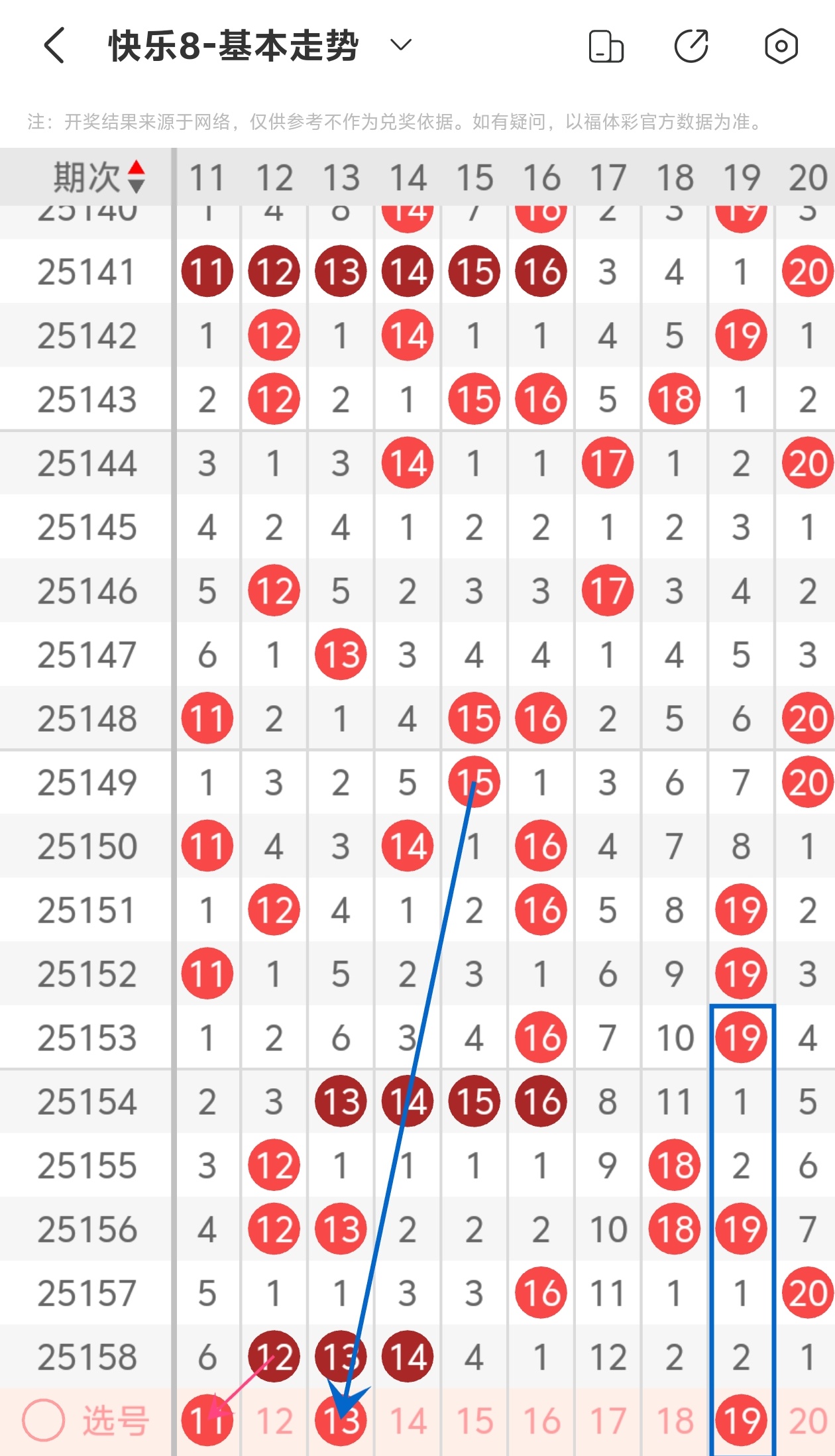Open the chart settings
Viewport: 835px width, 1456px height.
[x=781, y=46]
